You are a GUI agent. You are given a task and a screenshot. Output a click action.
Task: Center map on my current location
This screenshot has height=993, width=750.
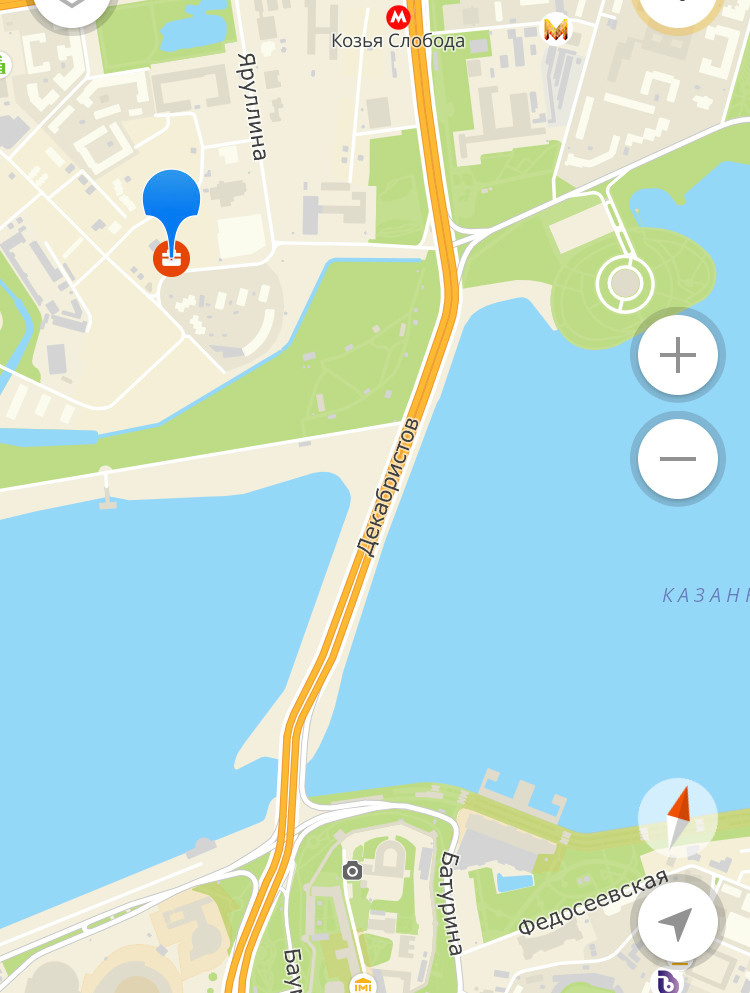pyautogui.click(x=678, y=922)
